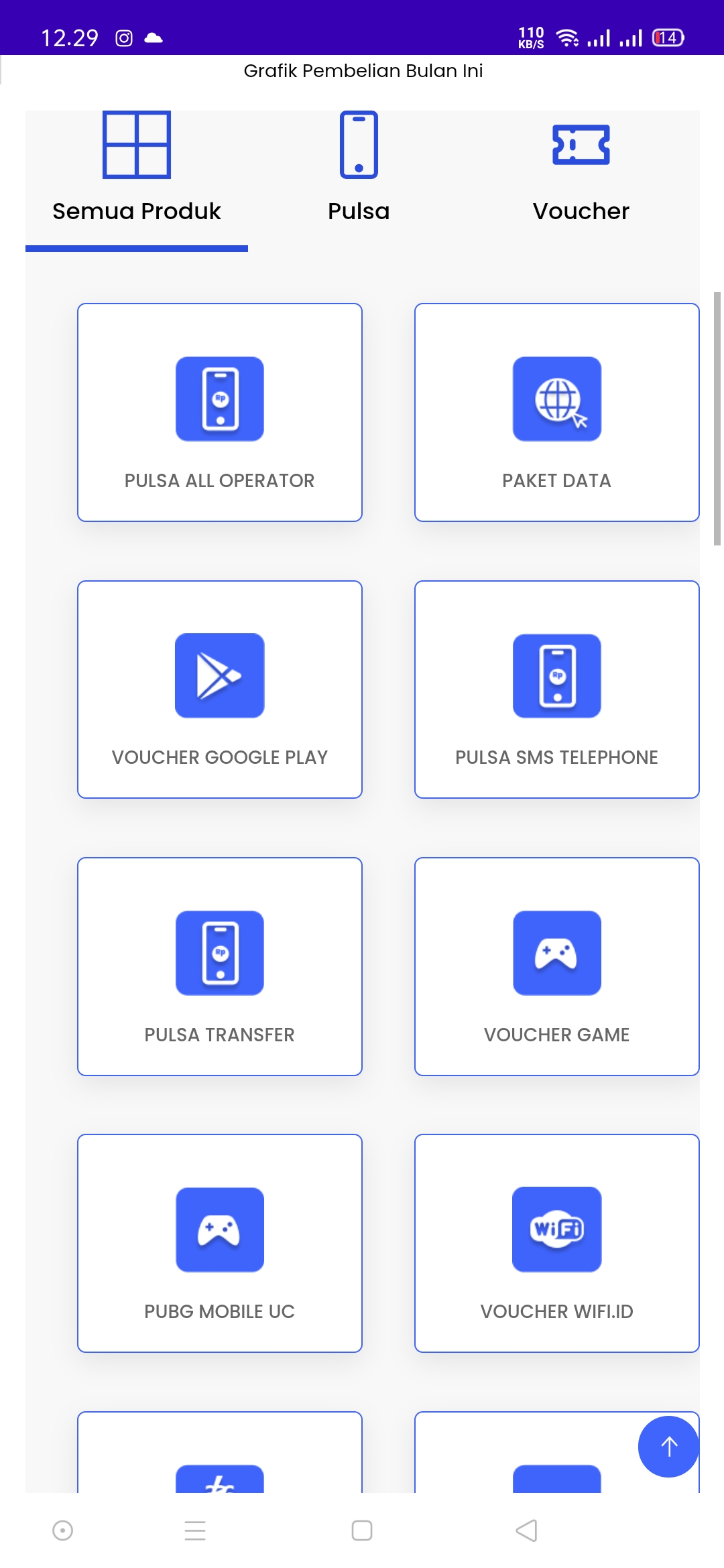This screenshot has height=1568, width=724.
Task: Open the Pulsa All Operator card
Action: point(220,412)
